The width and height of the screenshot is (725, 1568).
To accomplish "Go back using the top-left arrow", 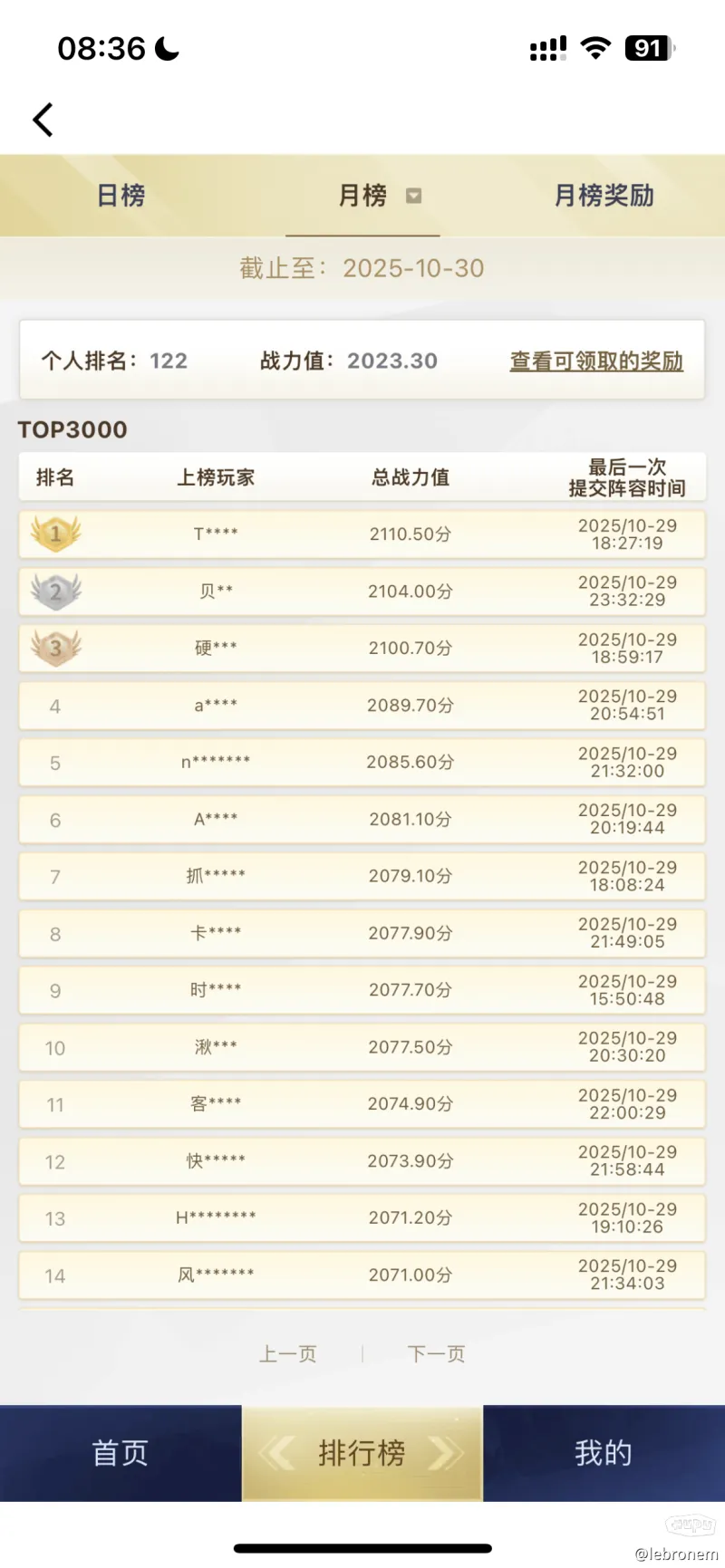I will (43, 120).
